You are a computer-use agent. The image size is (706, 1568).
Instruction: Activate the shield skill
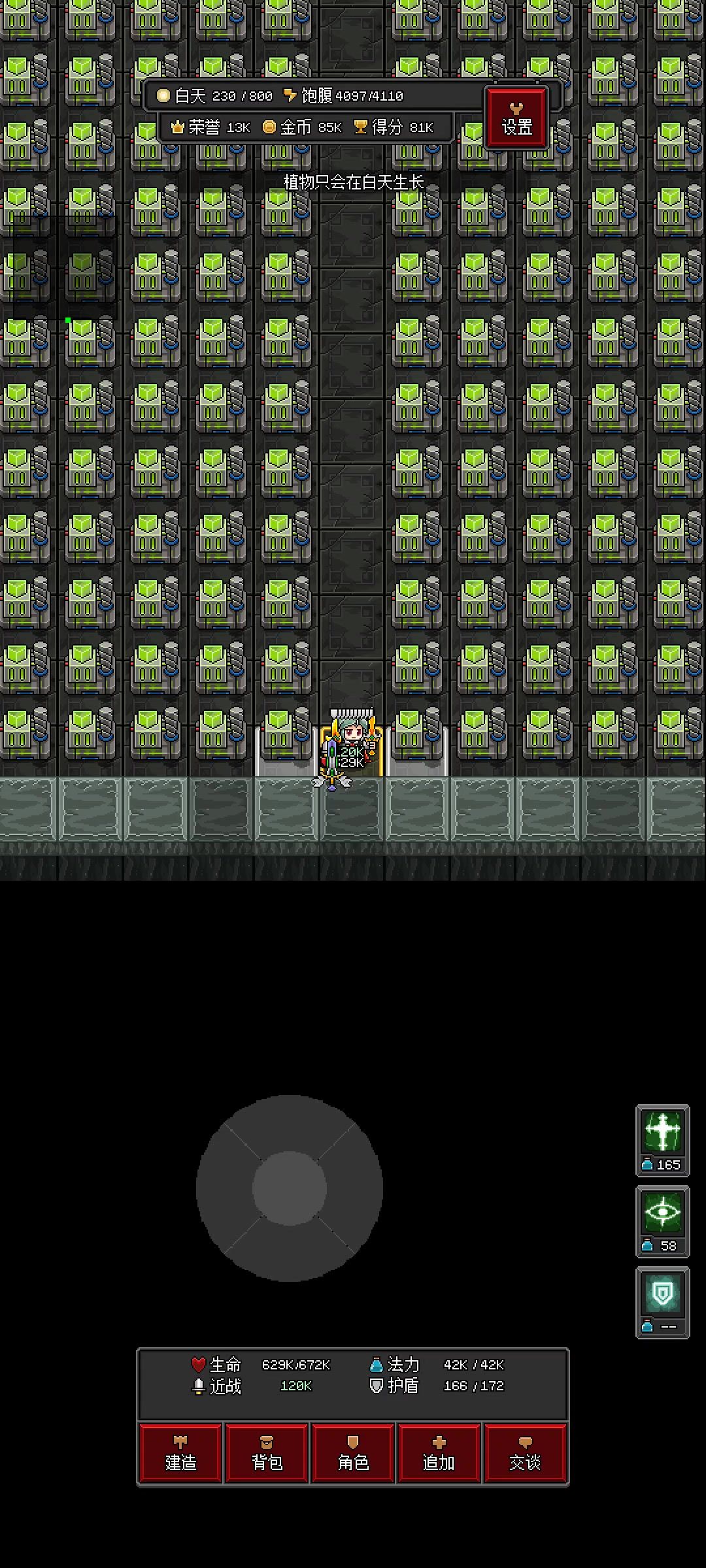pyautogui.click(x=662, y=1294)
